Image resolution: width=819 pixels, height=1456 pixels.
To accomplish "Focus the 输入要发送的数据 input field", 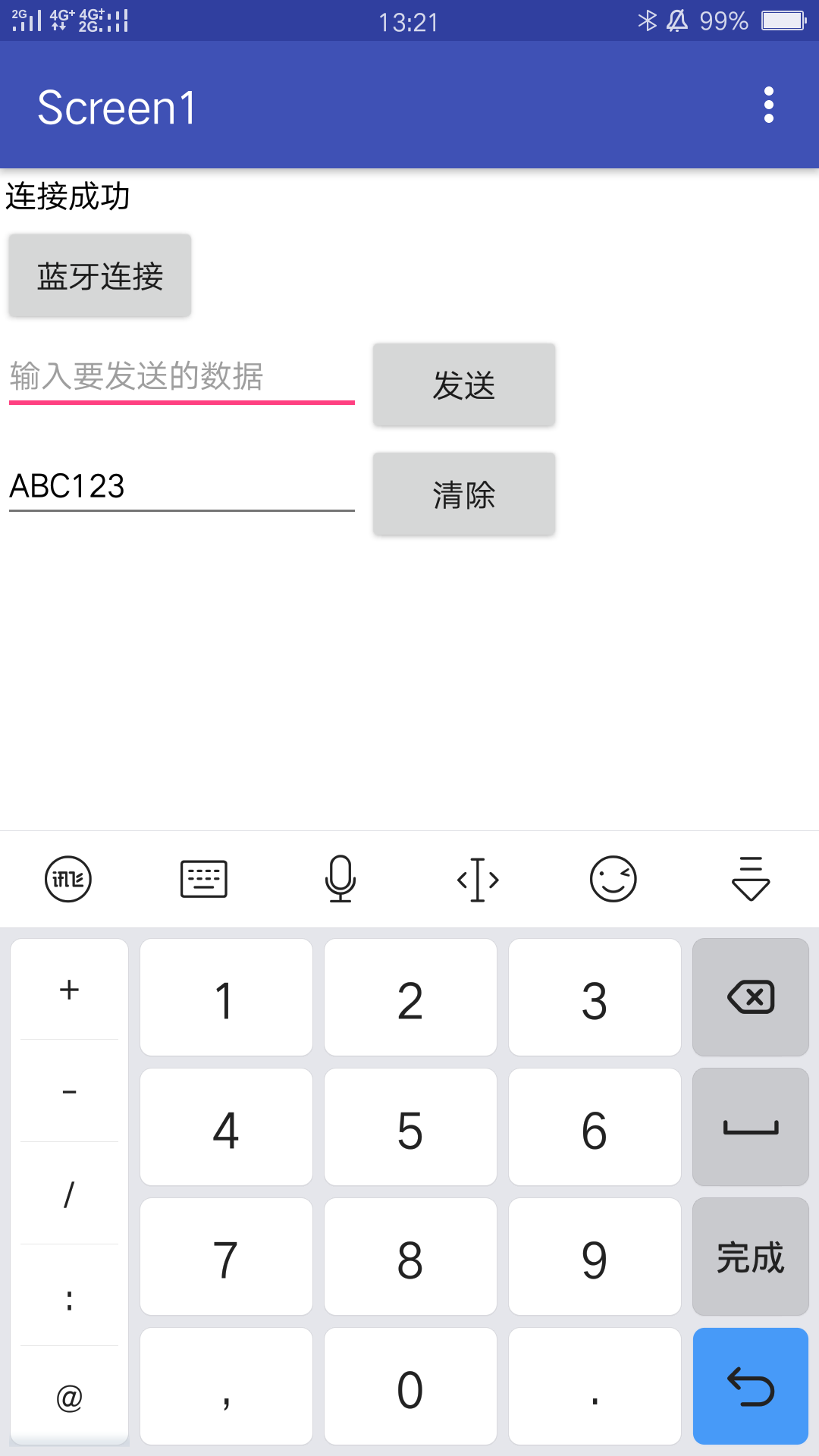I will pyautogui.click(x=182, y=377).
